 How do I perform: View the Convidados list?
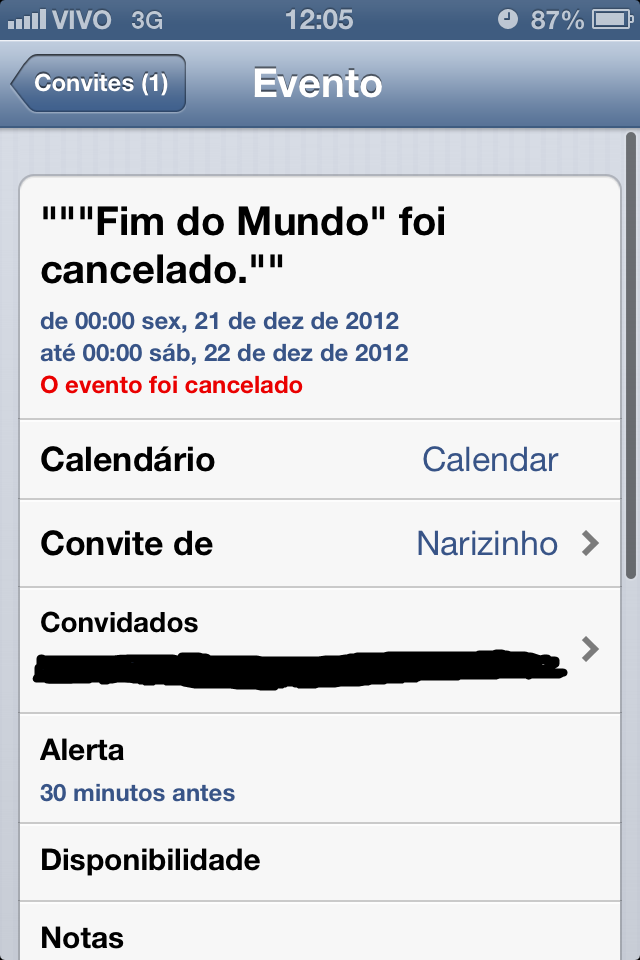(320, 649)
